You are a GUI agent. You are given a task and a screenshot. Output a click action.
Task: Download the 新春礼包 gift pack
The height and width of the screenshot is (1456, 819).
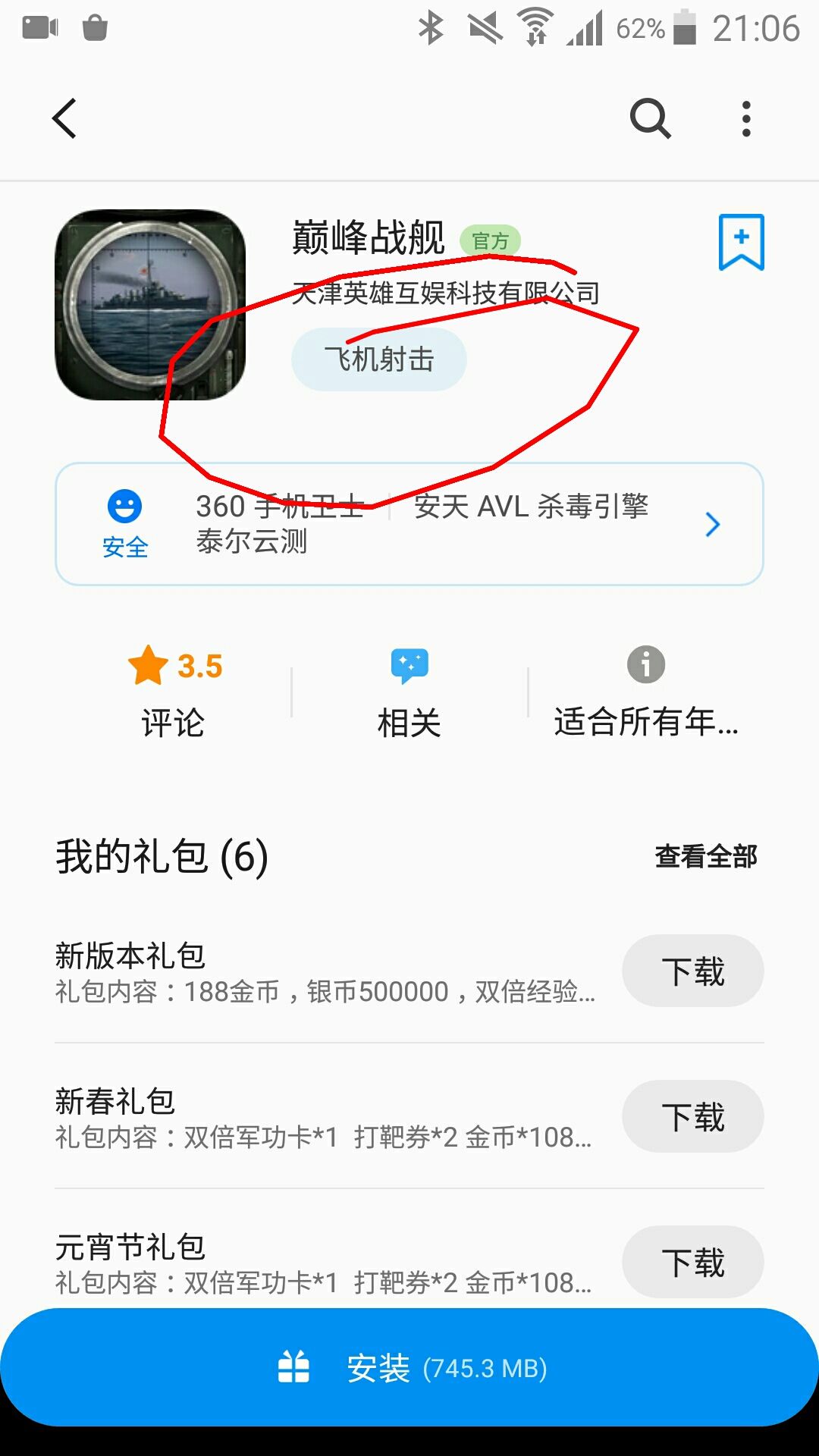click(x=693, y=1117)
